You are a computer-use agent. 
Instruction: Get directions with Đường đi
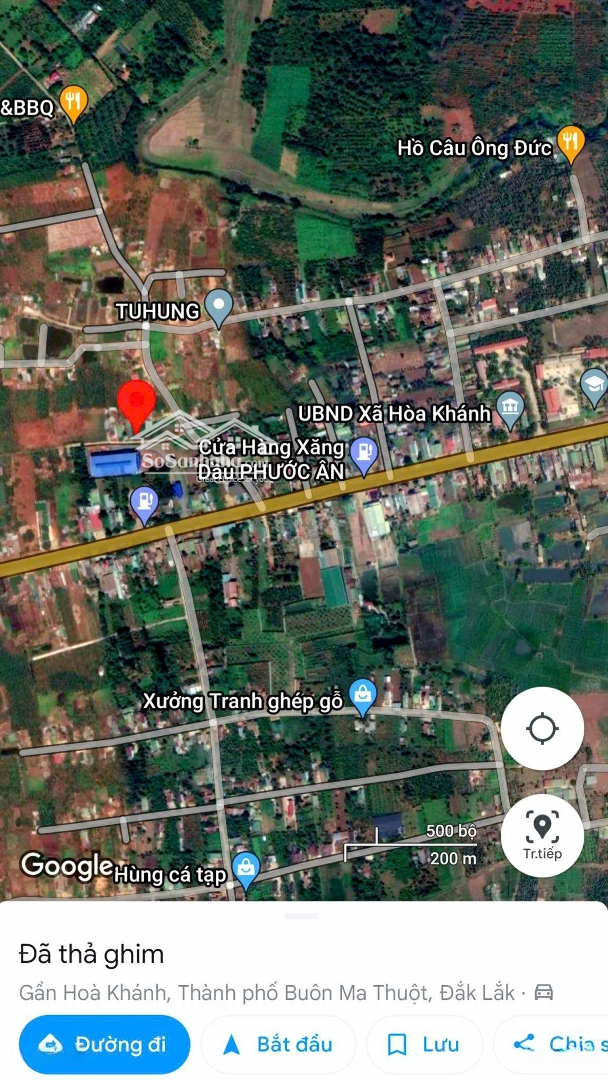click(x=104, y=1045)
